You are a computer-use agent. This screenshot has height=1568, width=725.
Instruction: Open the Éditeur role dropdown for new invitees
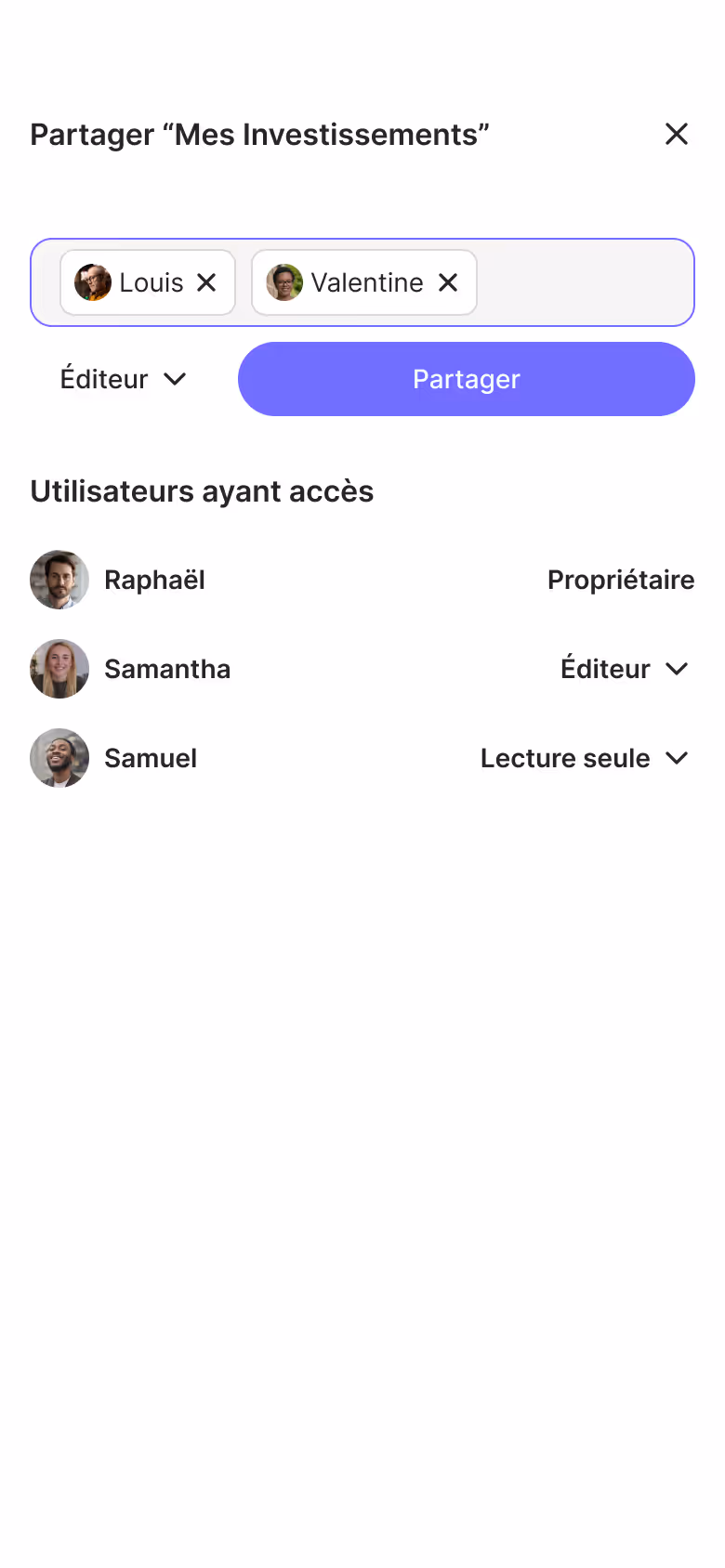tap(124, 379)
